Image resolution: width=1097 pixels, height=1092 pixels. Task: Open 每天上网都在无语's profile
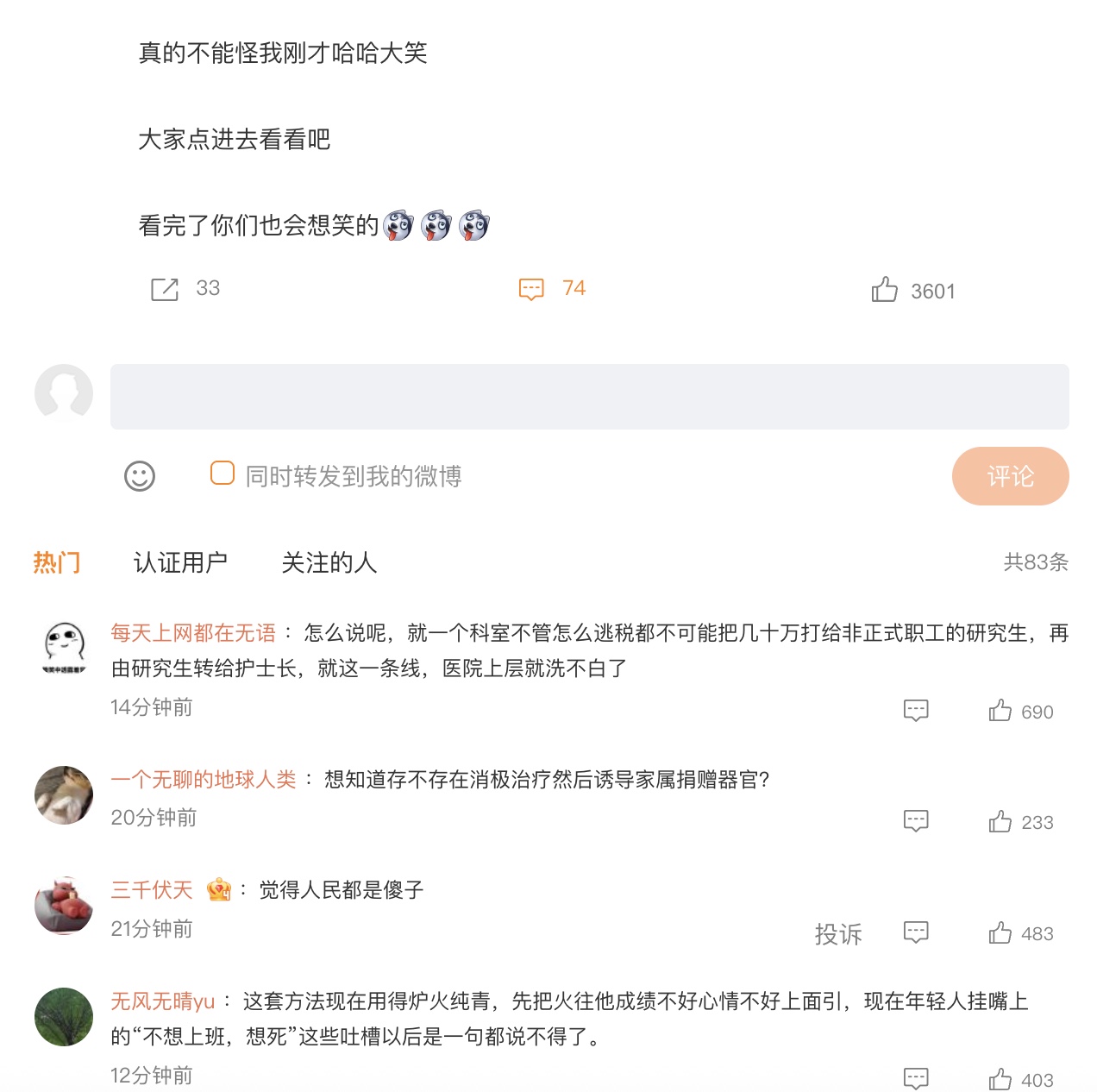point(193,633)
